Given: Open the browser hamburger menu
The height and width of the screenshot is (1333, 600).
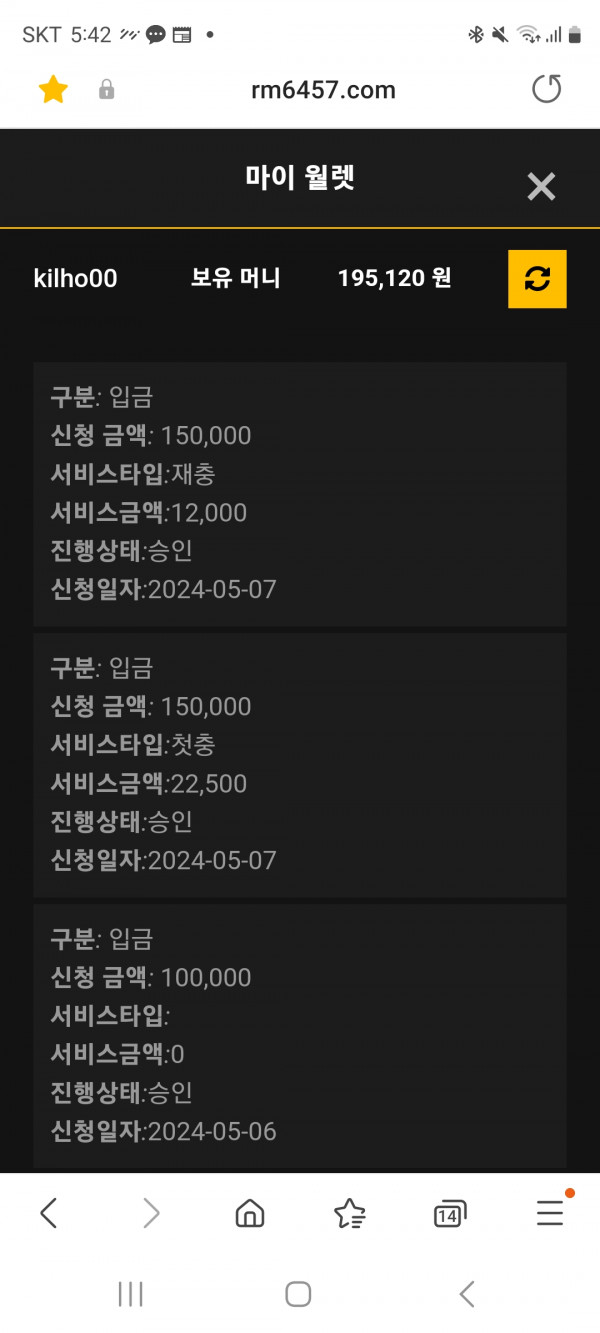Looking at the screenshot, I should (550, 1212).
